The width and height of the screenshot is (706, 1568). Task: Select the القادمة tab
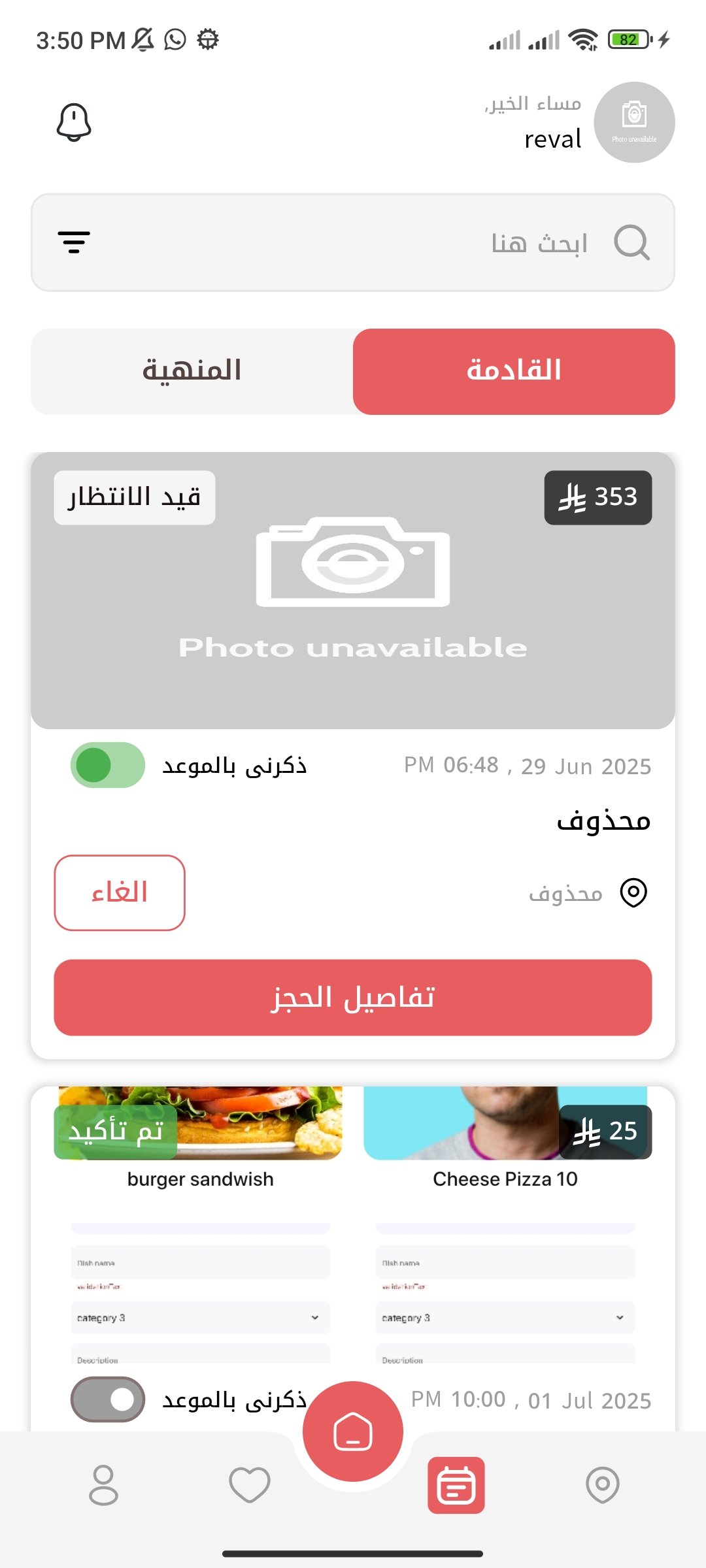point(514,371)
